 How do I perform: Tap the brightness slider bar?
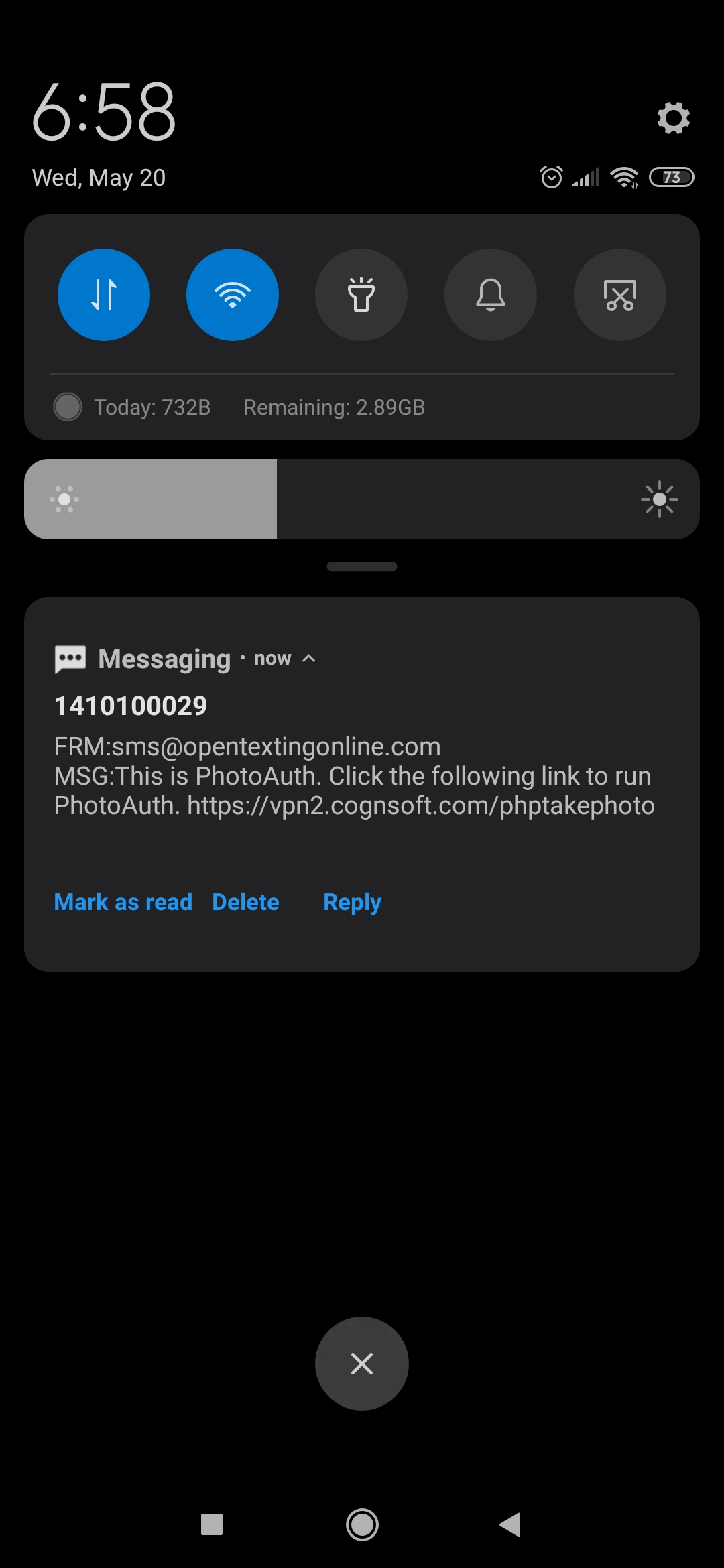coord(362,499)
